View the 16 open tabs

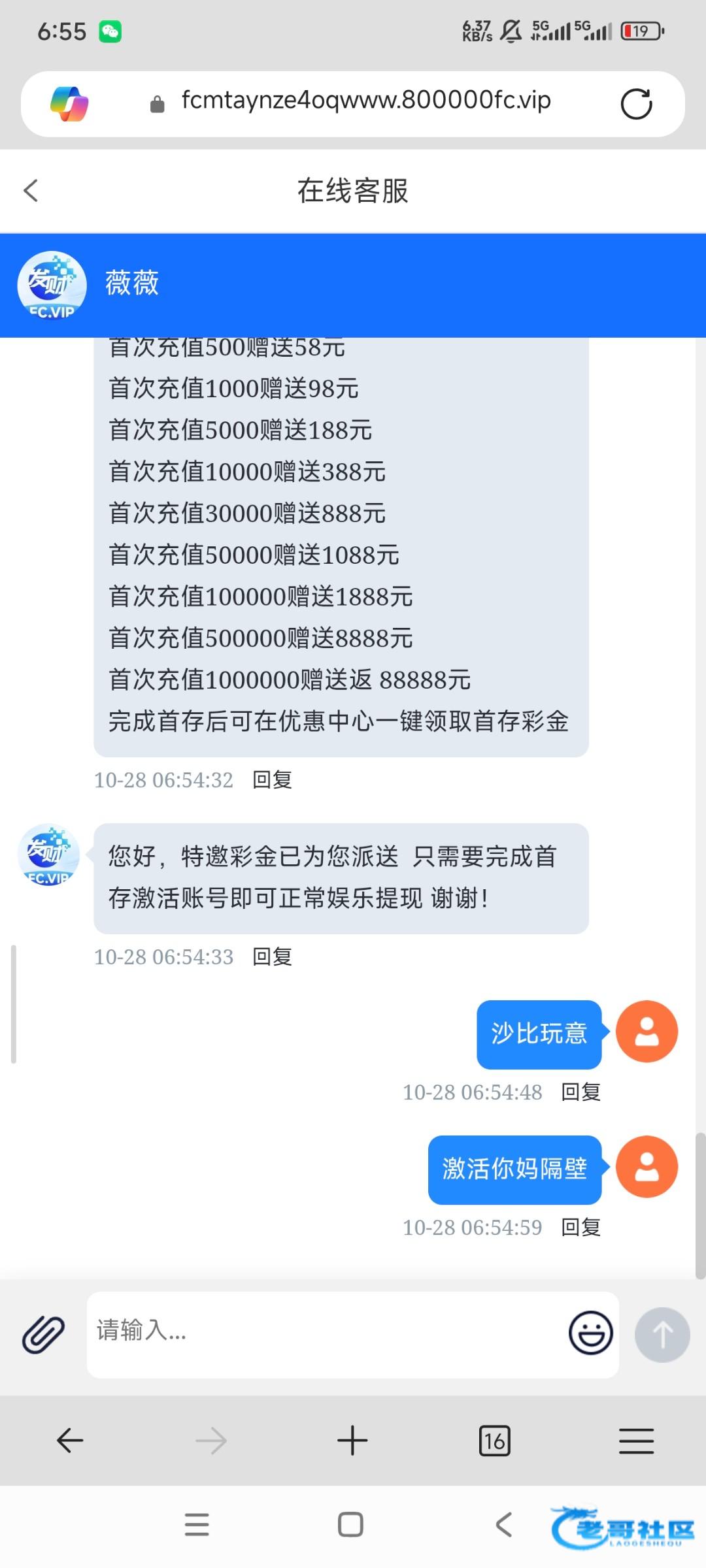click(494, 1441)
